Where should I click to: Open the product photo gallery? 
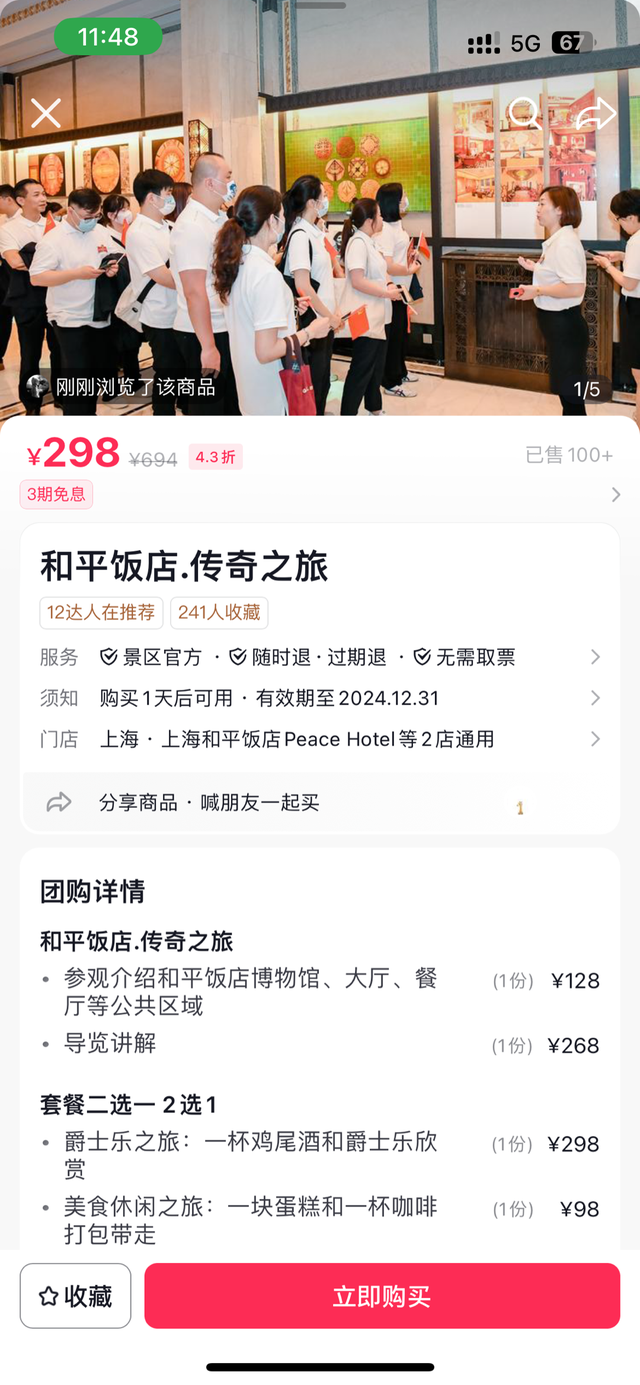[320, 250]
